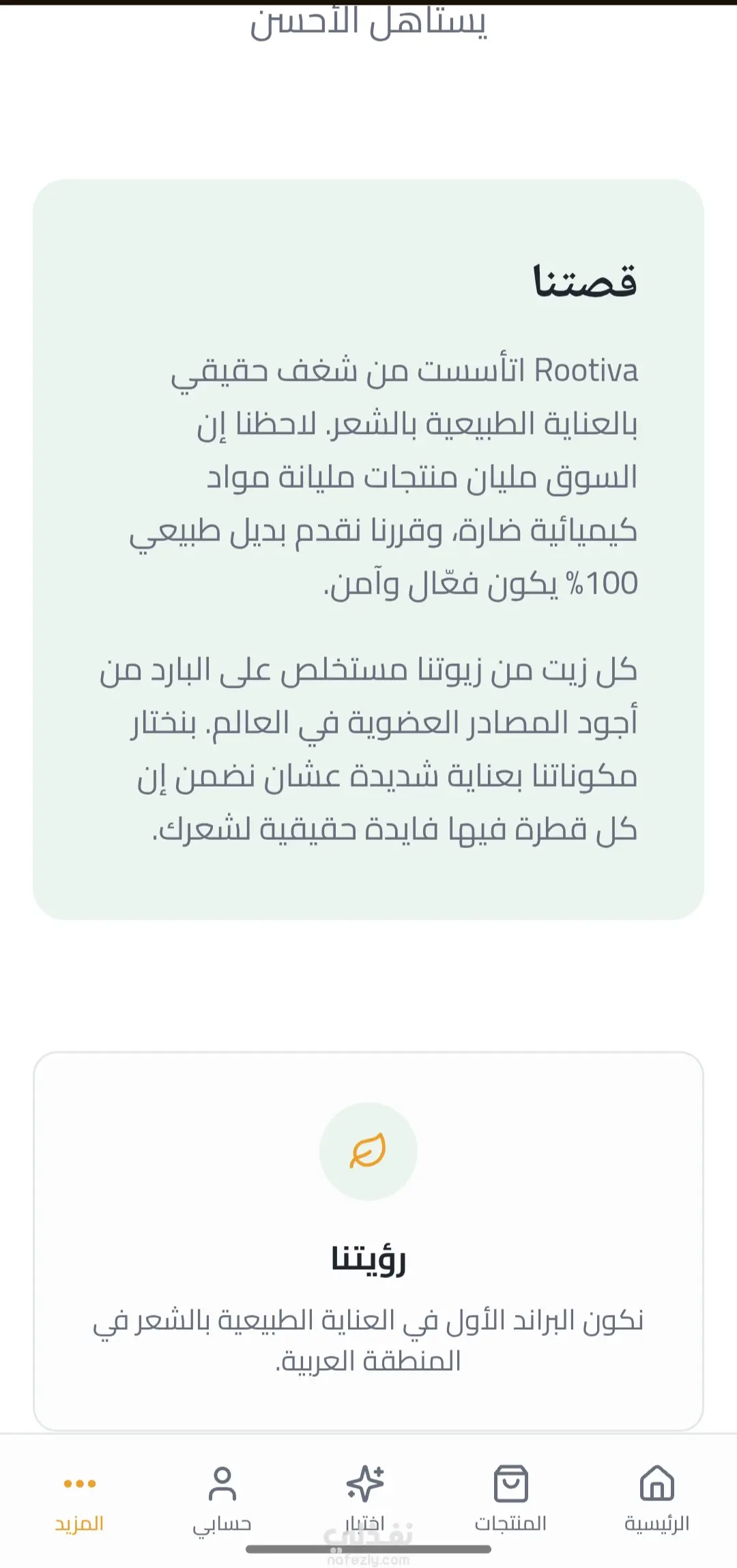Switch to the الرئيسية home tab

tap(656, 1498)
